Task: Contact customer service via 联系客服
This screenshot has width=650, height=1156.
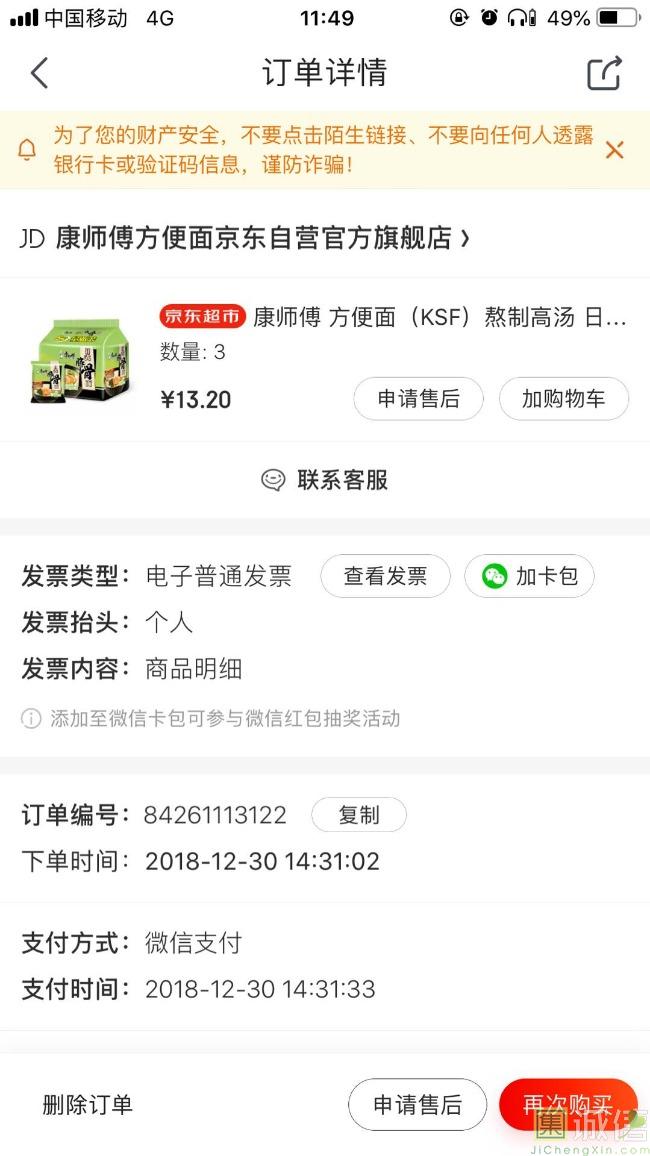Action: pos(324,480)
